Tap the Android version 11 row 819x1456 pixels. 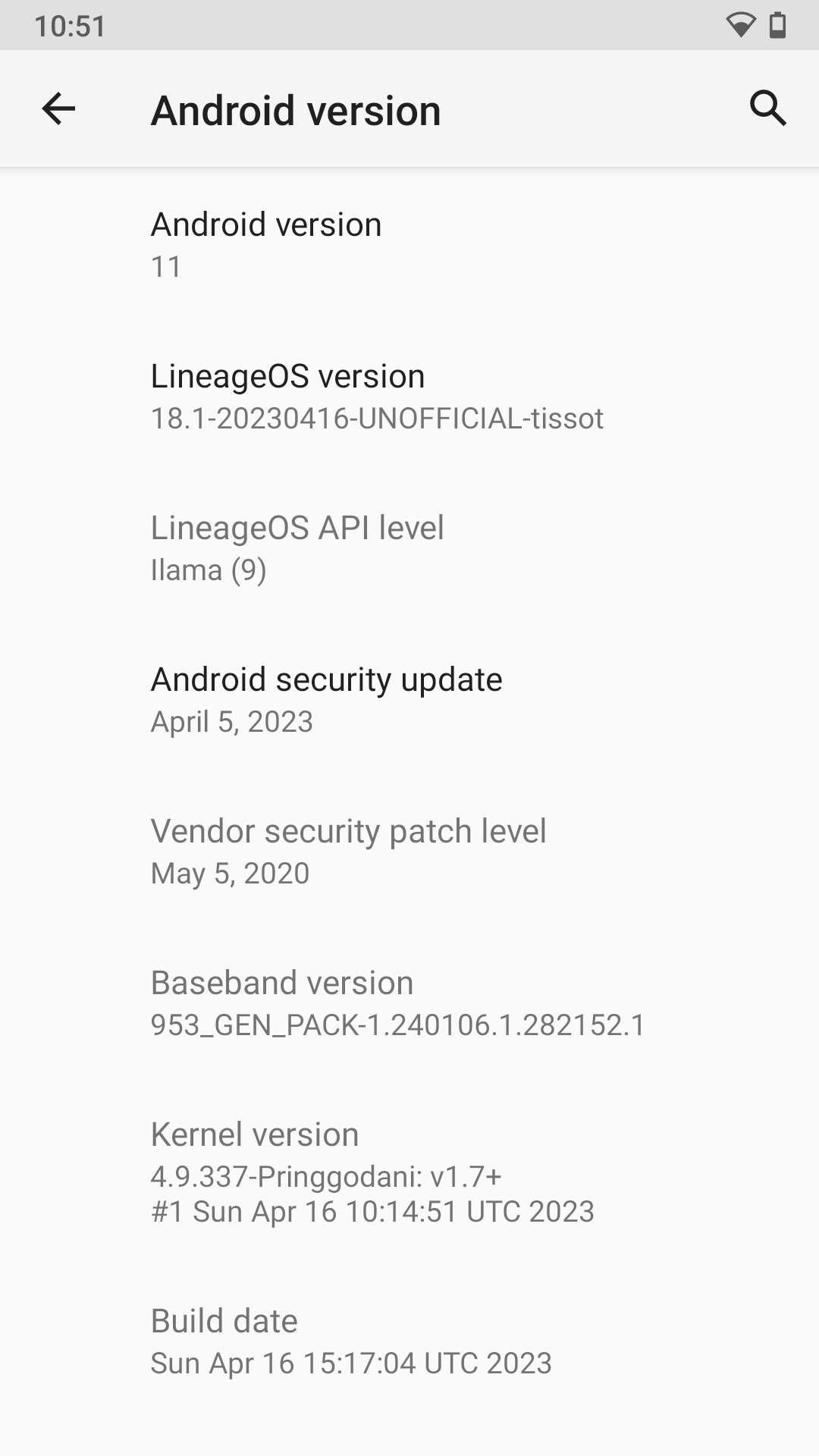coord(409,244)
